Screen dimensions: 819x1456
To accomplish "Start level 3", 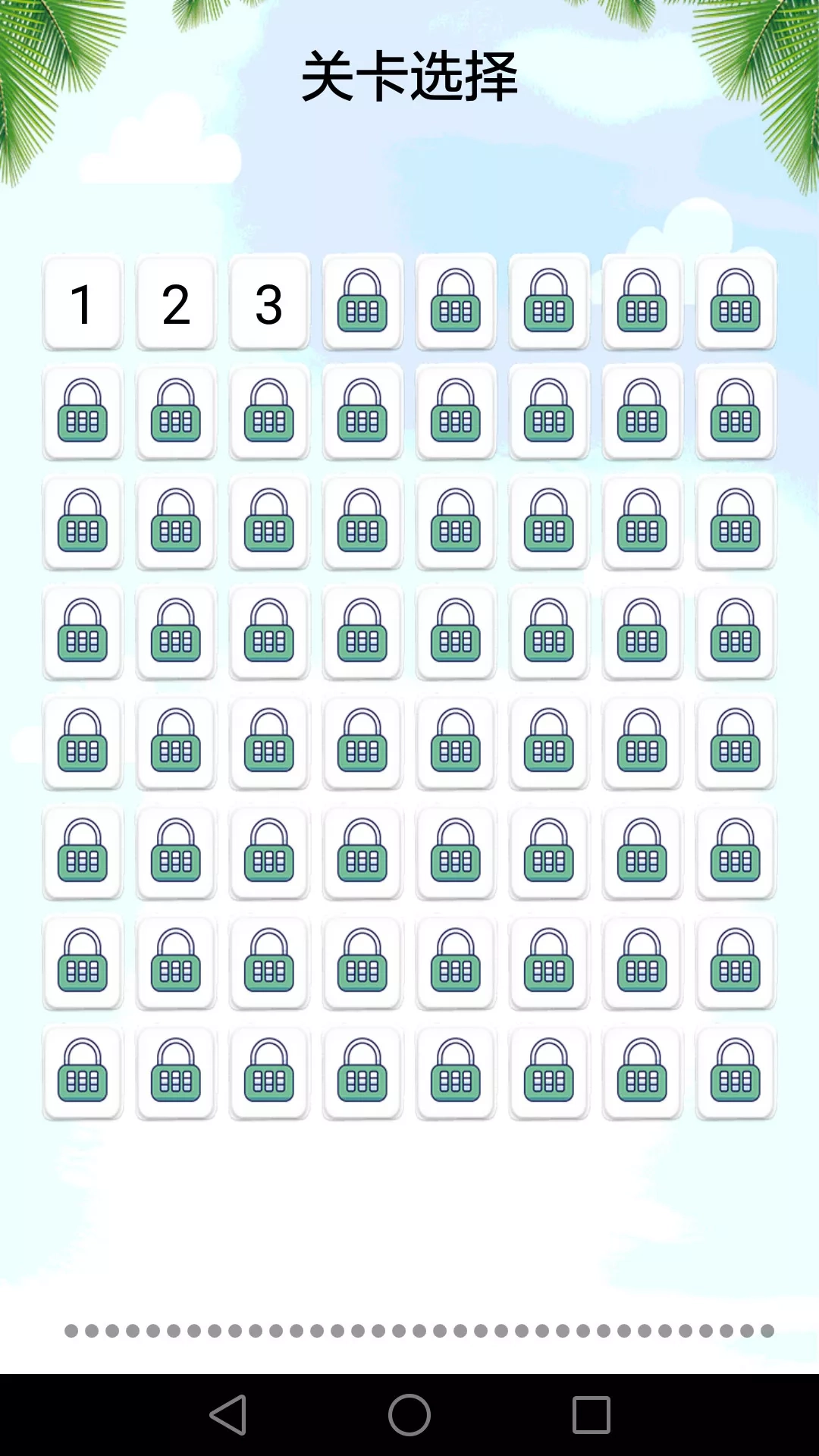I will pos(269,303).
